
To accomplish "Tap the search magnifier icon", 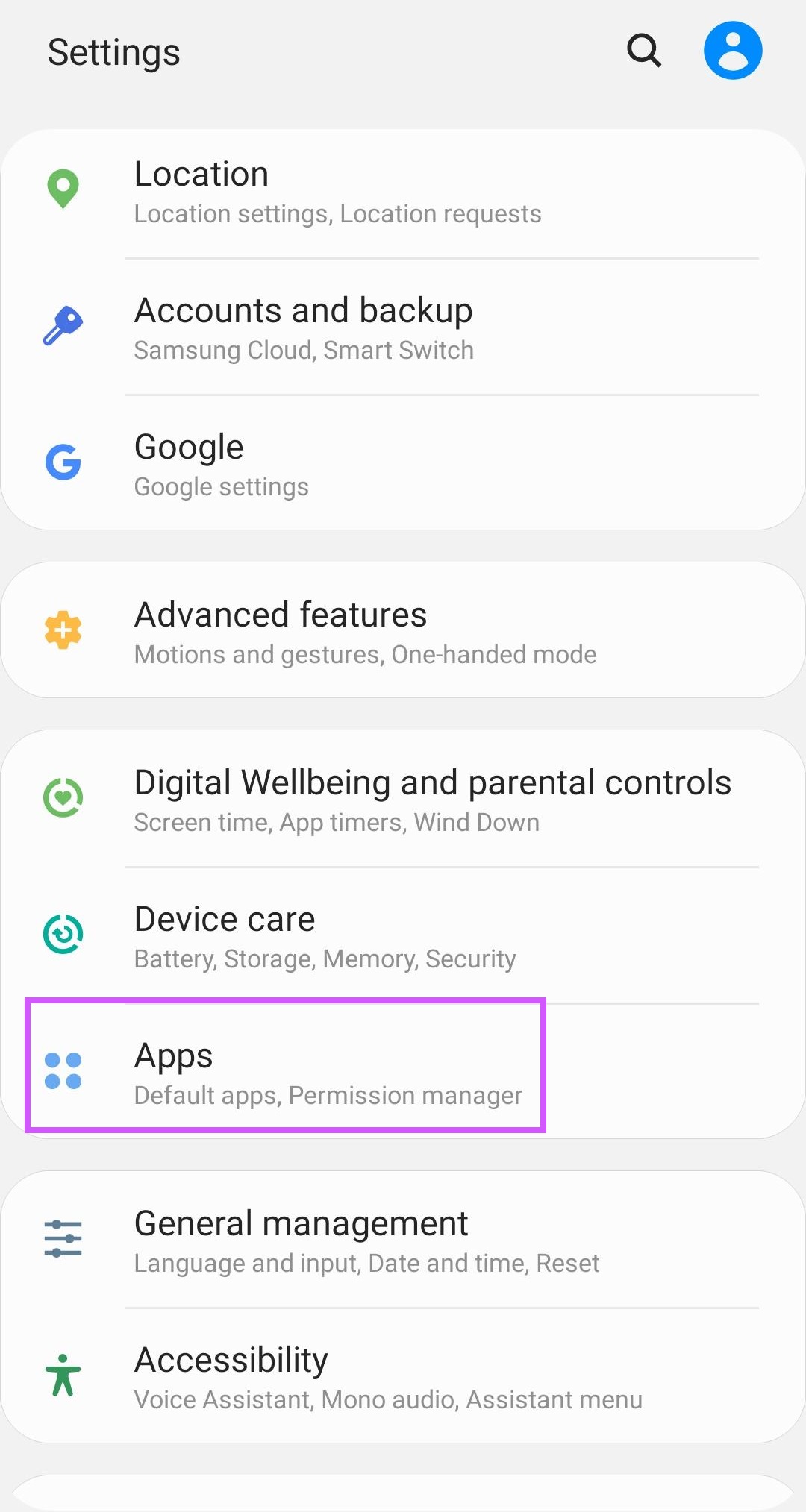I will 644,51.
